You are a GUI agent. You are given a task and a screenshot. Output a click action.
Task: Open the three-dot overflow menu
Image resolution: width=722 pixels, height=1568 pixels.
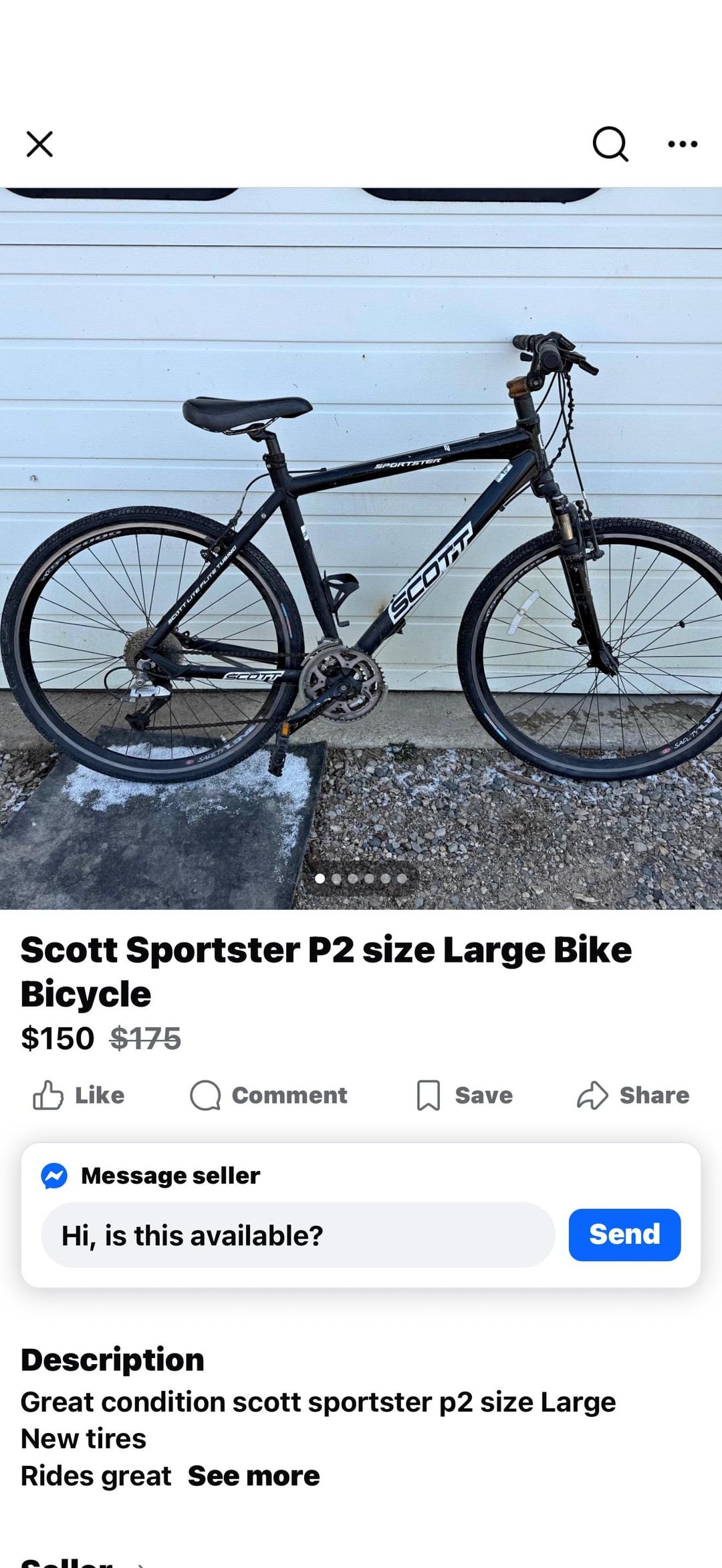(683, 144)
